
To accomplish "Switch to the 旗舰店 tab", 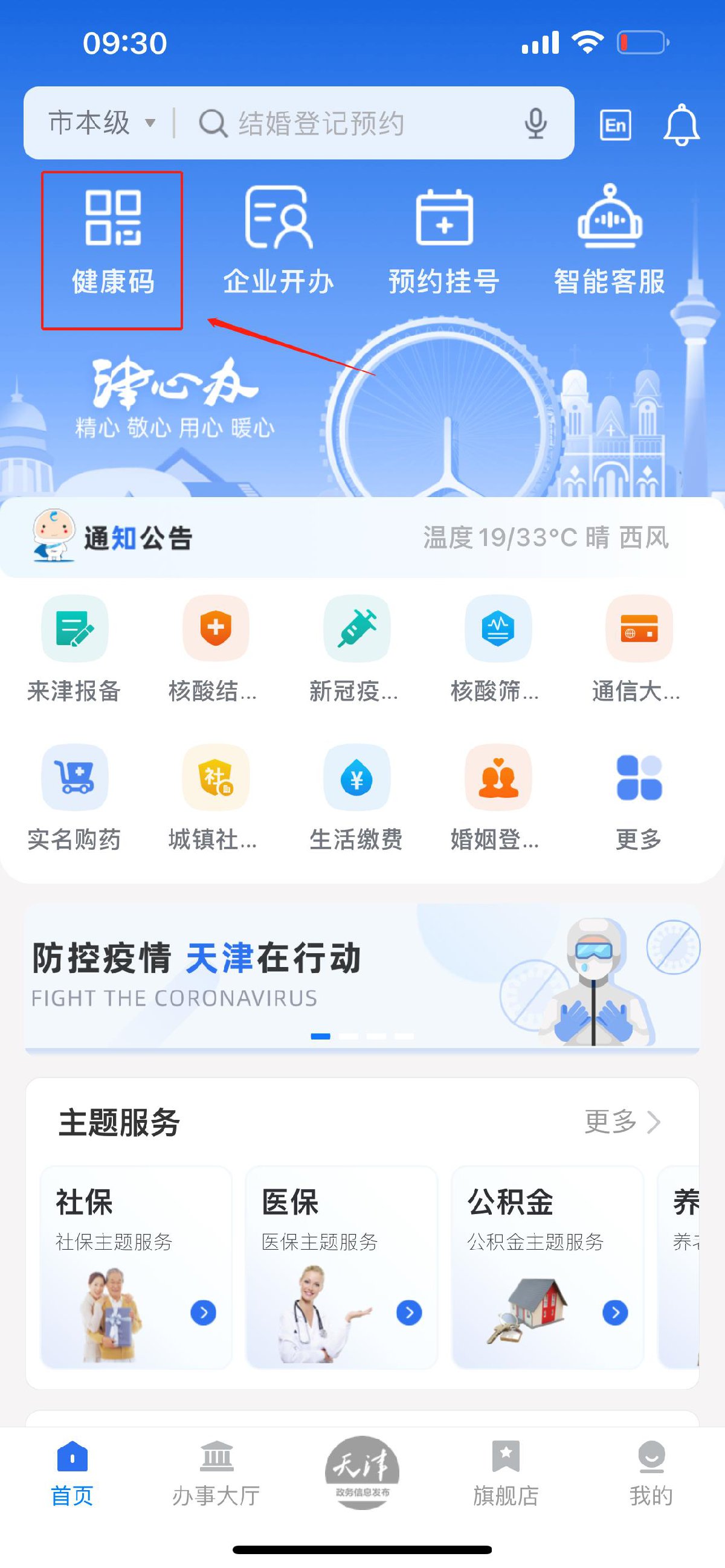I will click(x=506, y=1474).
